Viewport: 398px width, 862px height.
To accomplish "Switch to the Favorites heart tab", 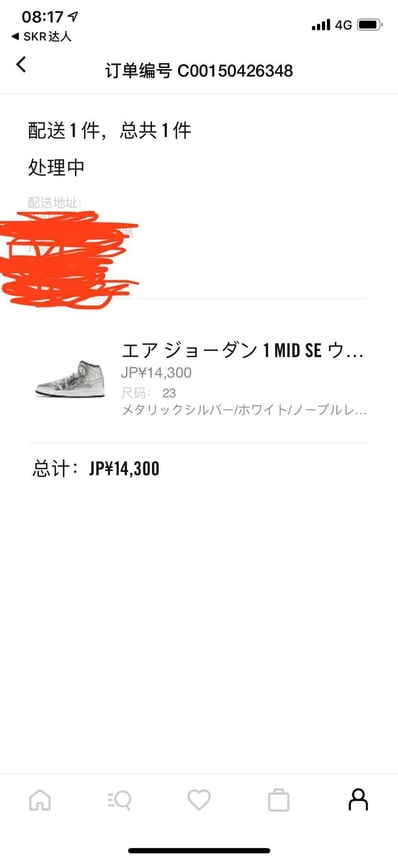I will [x=199, y=800].
